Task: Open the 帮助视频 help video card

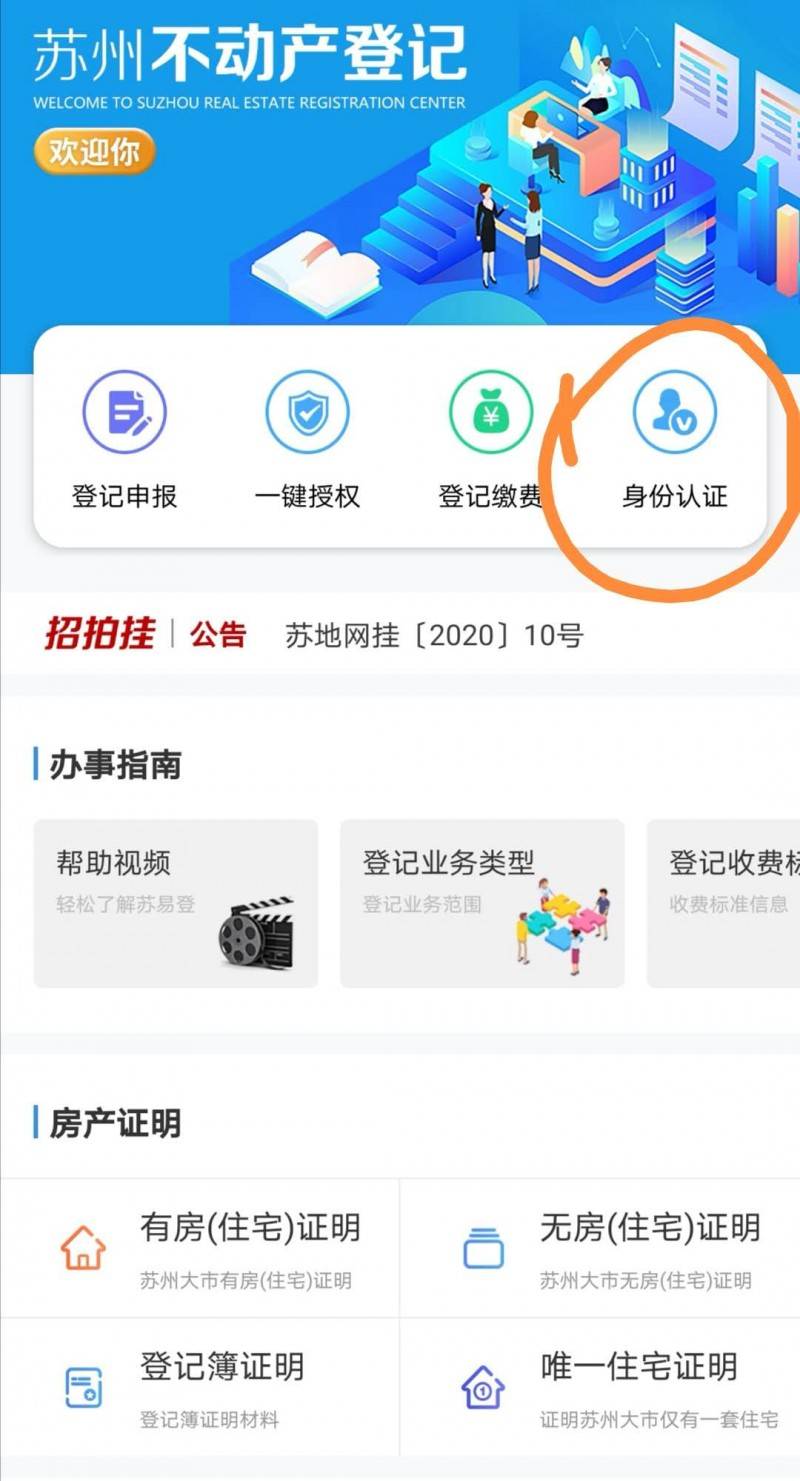Action: click(x=176, y=903)
